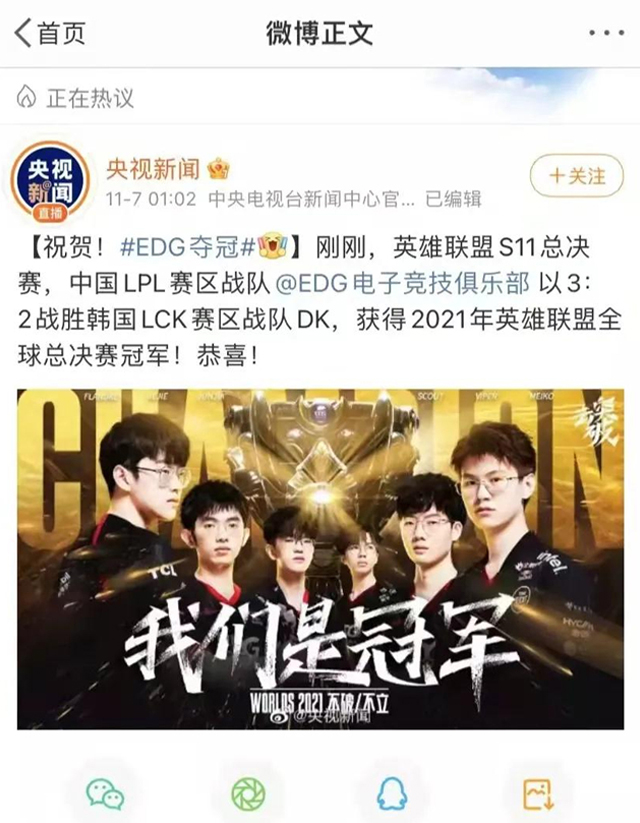Save the post image to album
The height and width of the screenshot is (823, 640).
tap(537, 794)
